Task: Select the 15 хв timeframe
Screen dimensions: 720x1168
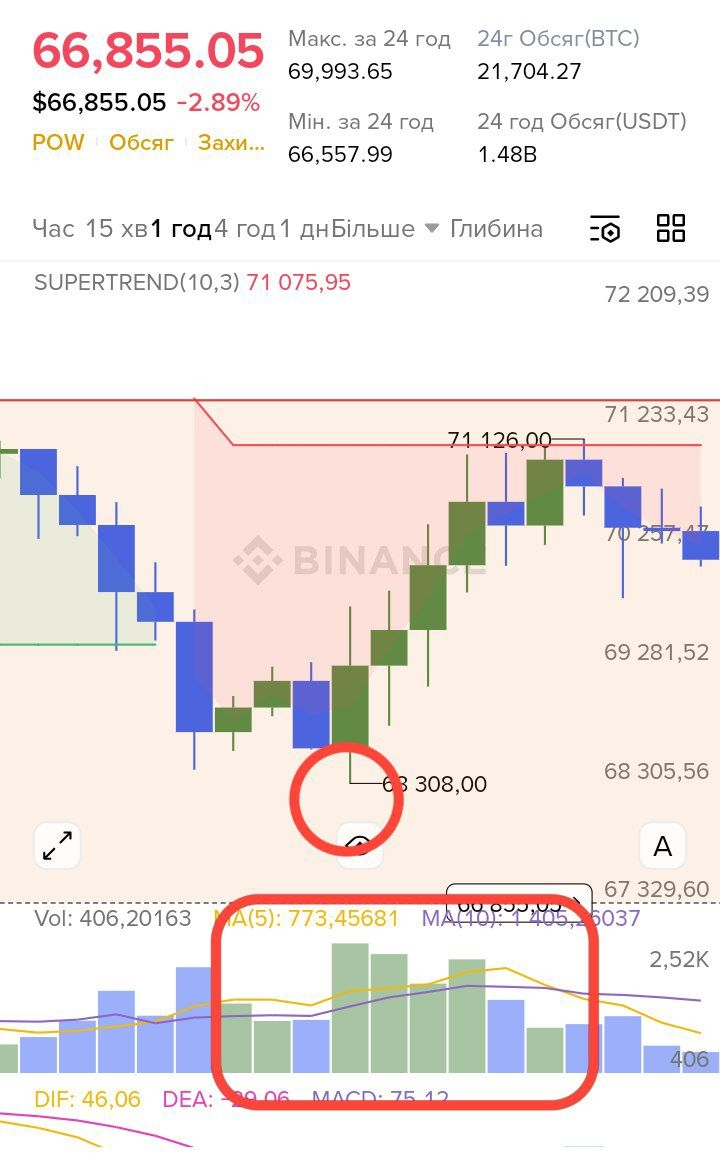Action: point(116,229)
